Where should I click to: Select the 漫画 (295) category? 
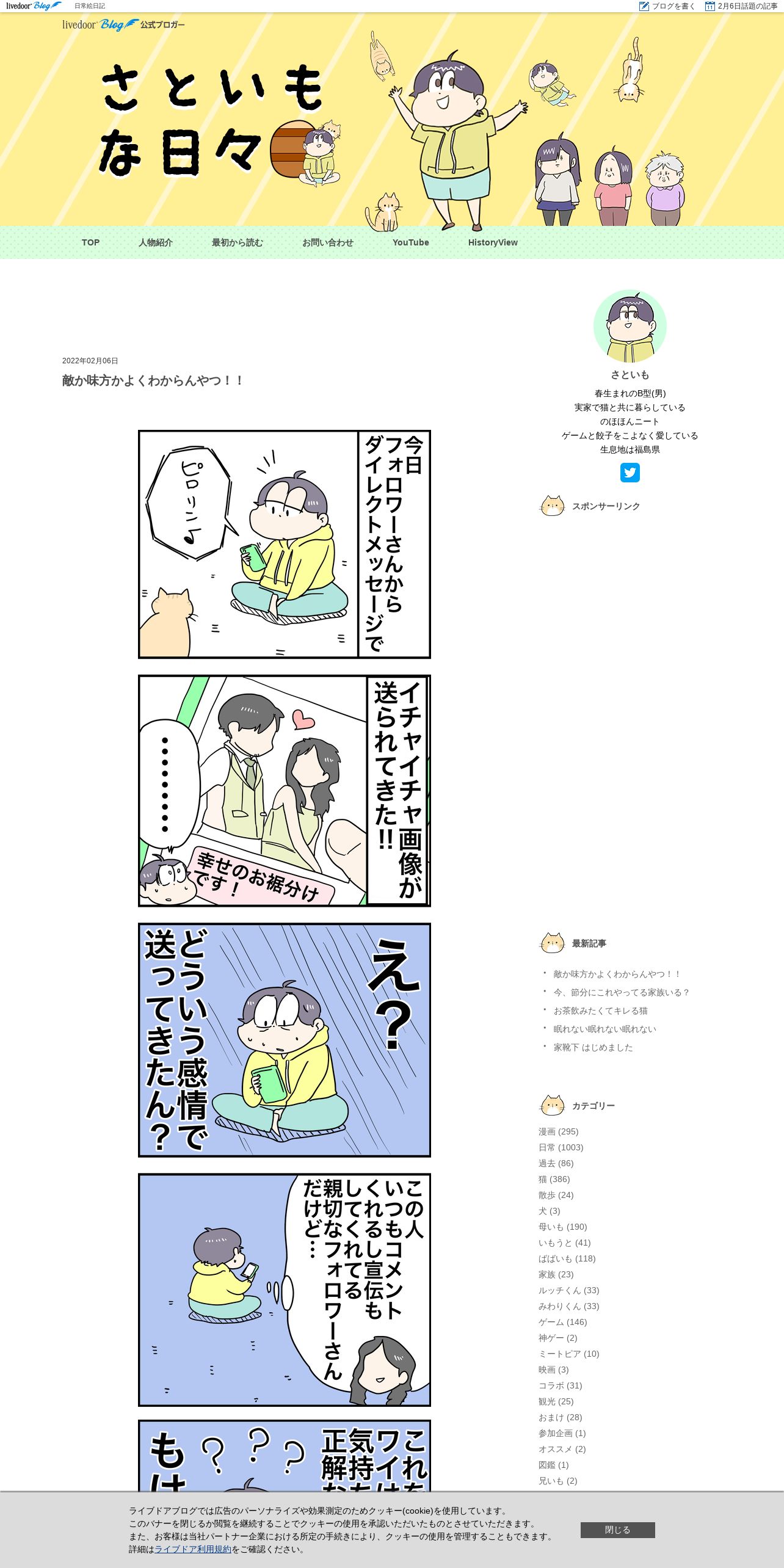558,1132
